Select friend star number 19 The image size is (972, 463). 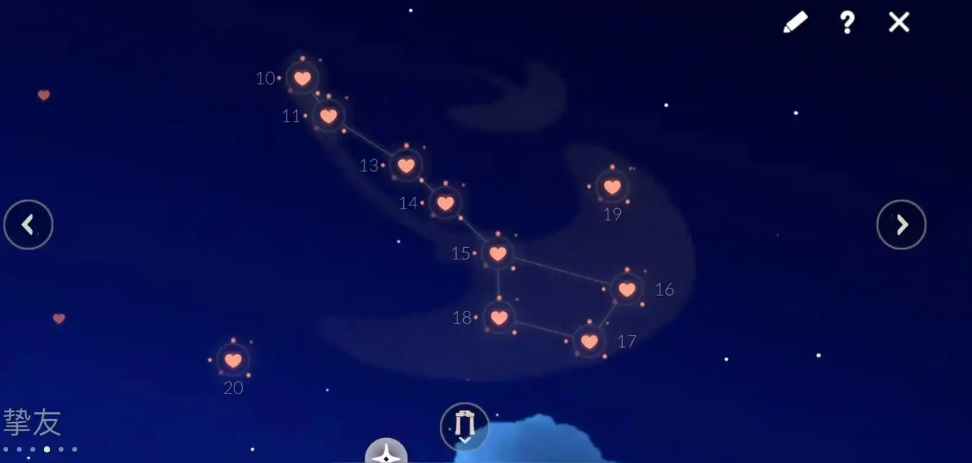point(612,186)
